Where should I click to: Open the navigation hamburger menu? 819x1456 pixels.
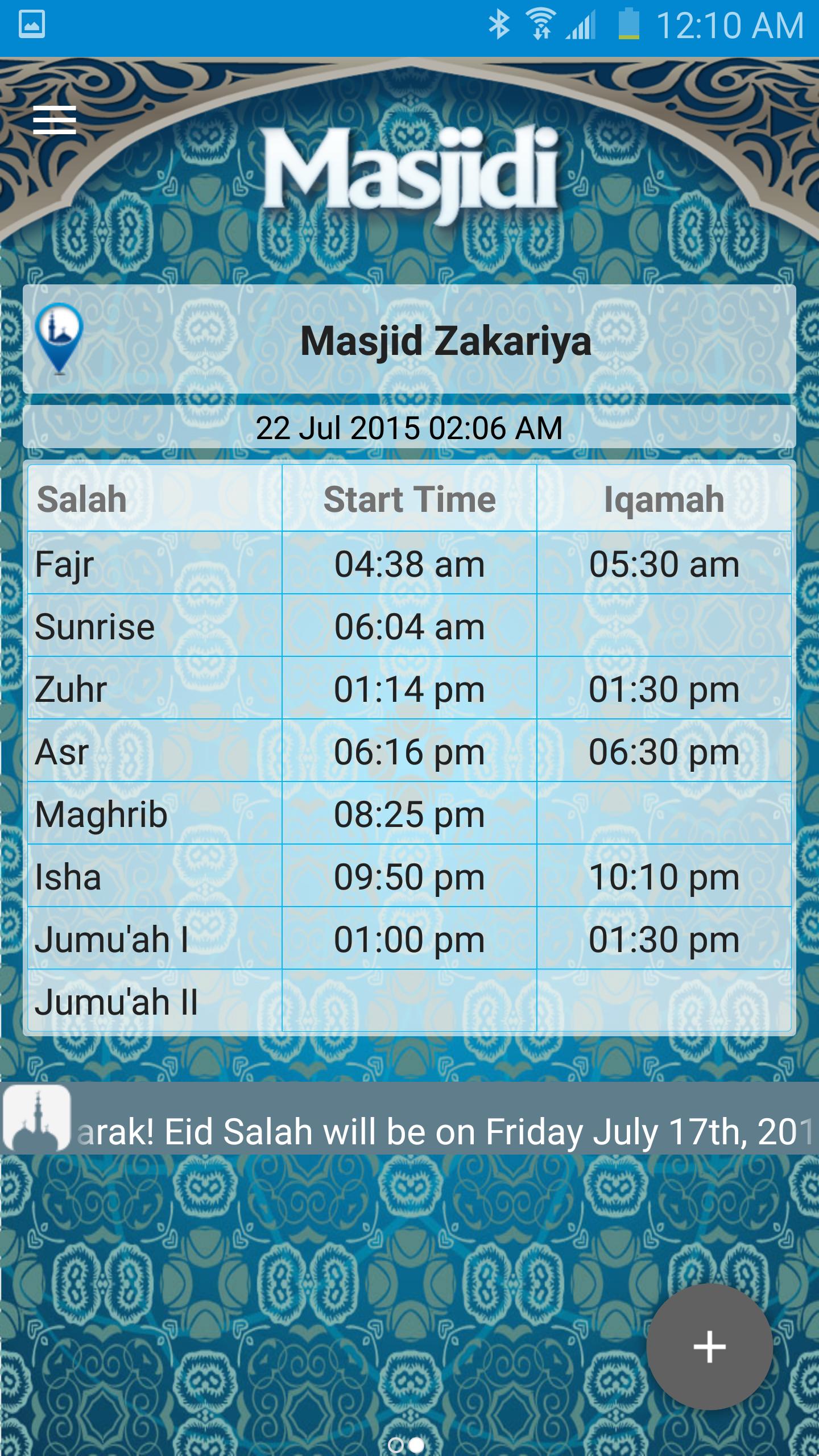(54, 119)
